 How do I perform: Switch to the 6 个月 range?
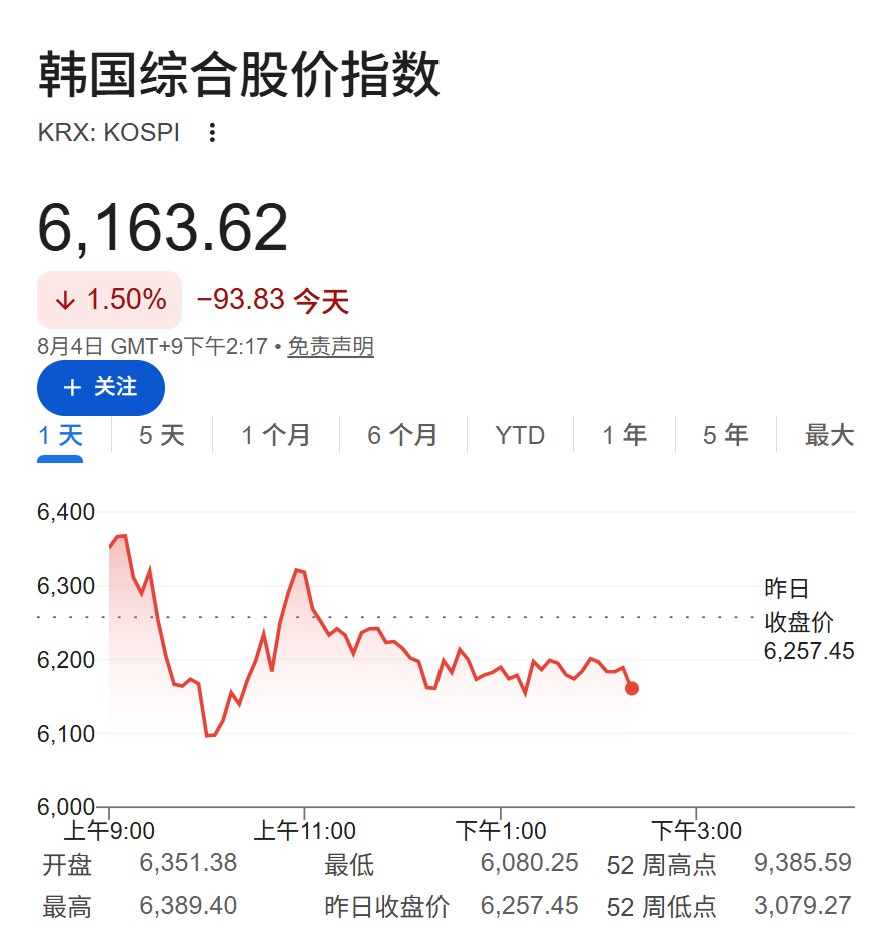click(402, 435)
